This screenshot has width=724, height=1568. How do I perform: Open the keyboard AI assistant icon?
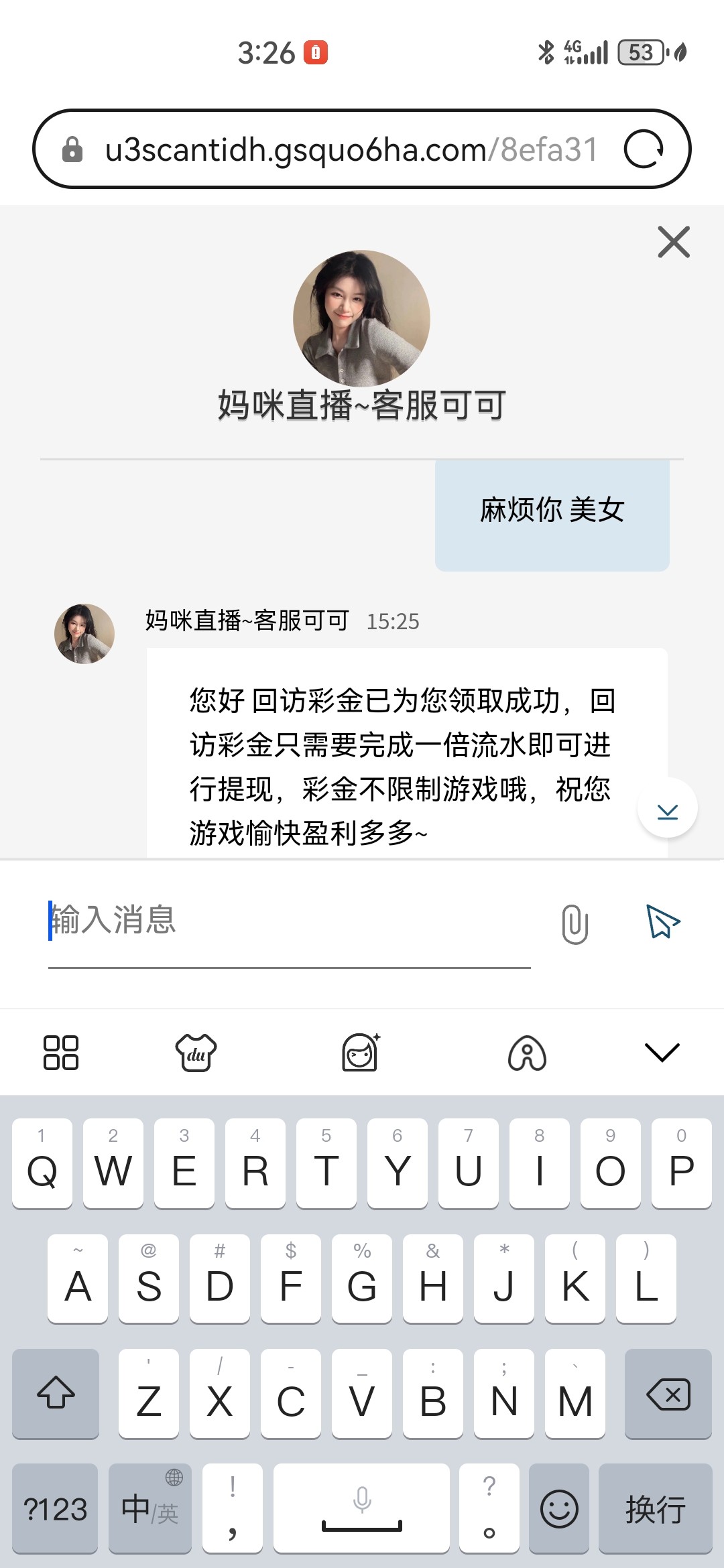click(x=527, y=1053)
